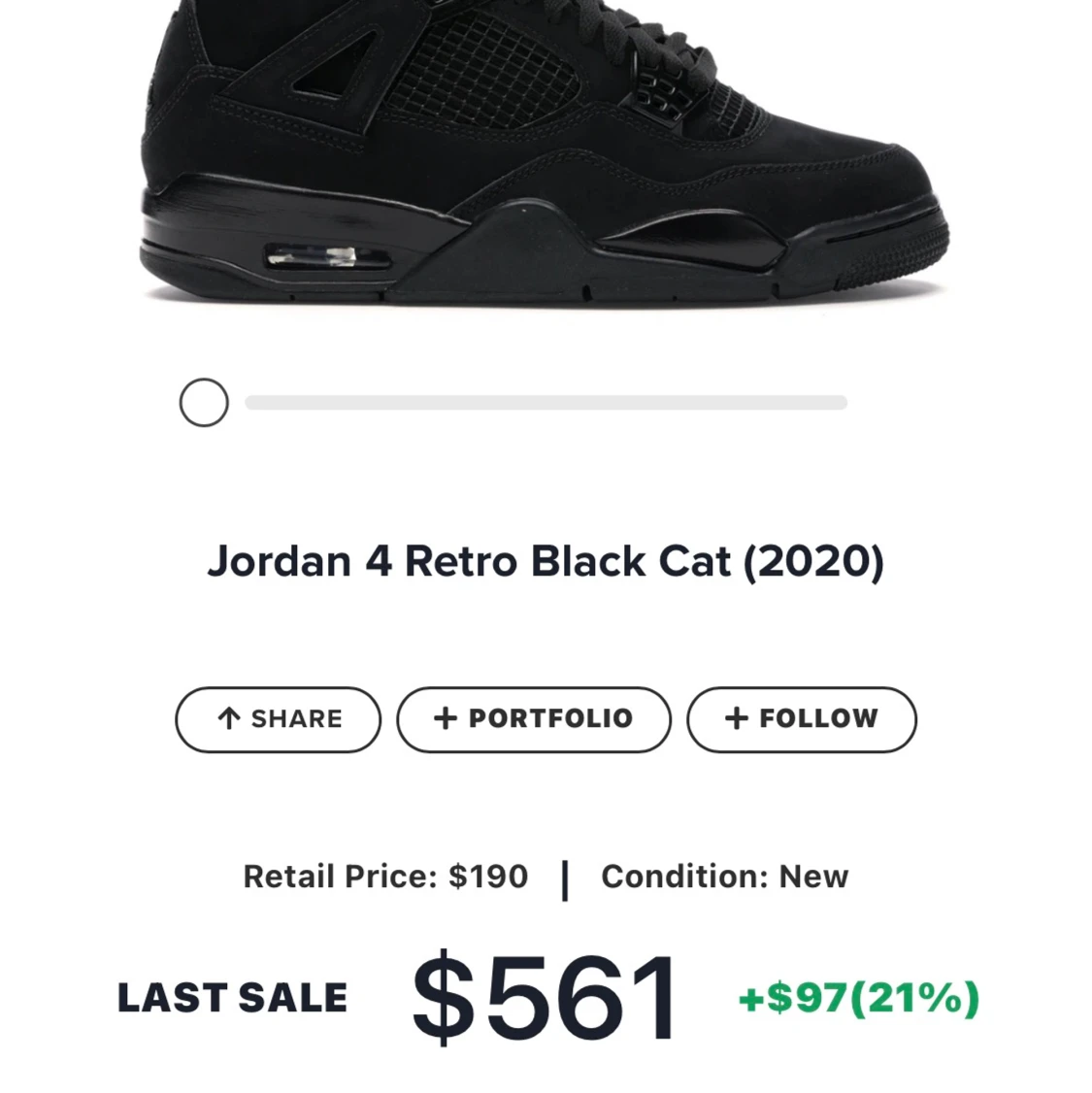Click the plus icon on Follow button

pyautogui.click(x=735, y=718)
